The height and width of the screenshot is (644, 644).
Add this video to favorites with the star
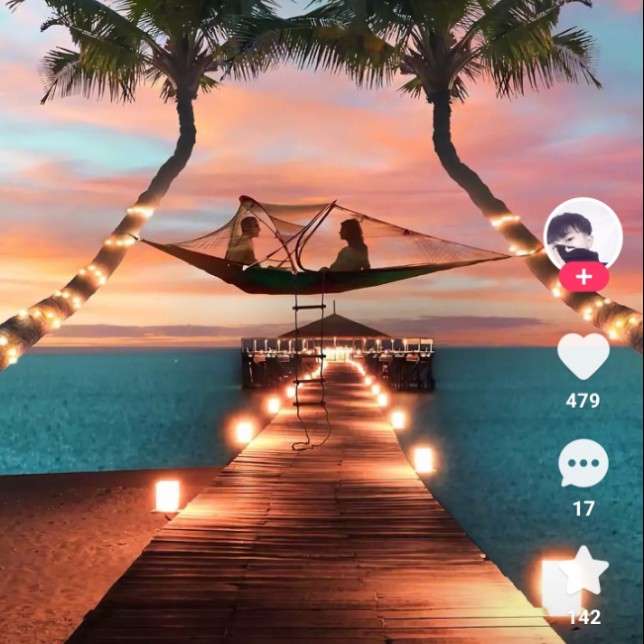click(x=584, y=572)
